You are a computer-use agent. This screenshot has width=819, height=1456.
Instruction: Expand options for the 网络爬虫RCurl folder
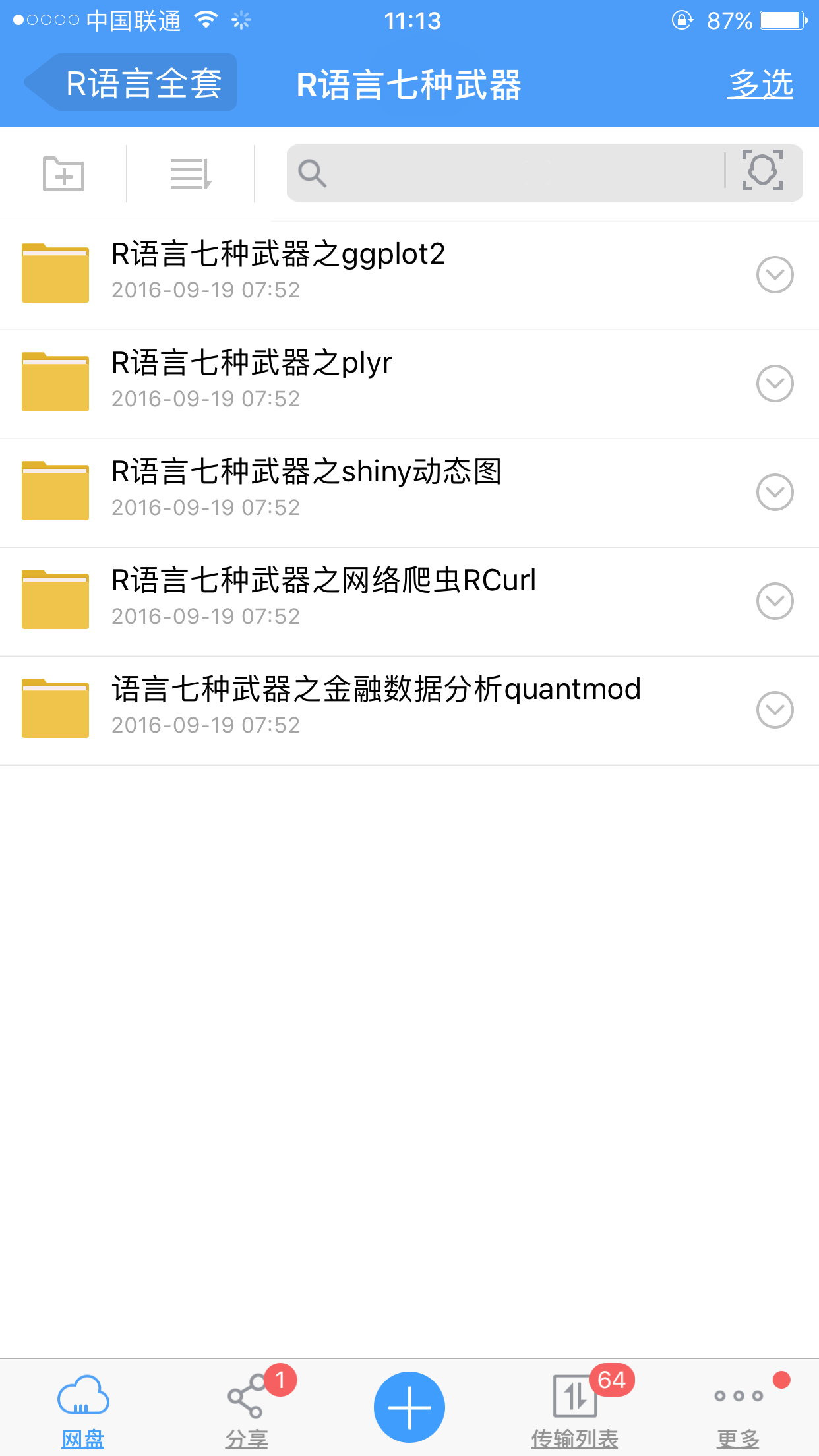pos(774,601)
